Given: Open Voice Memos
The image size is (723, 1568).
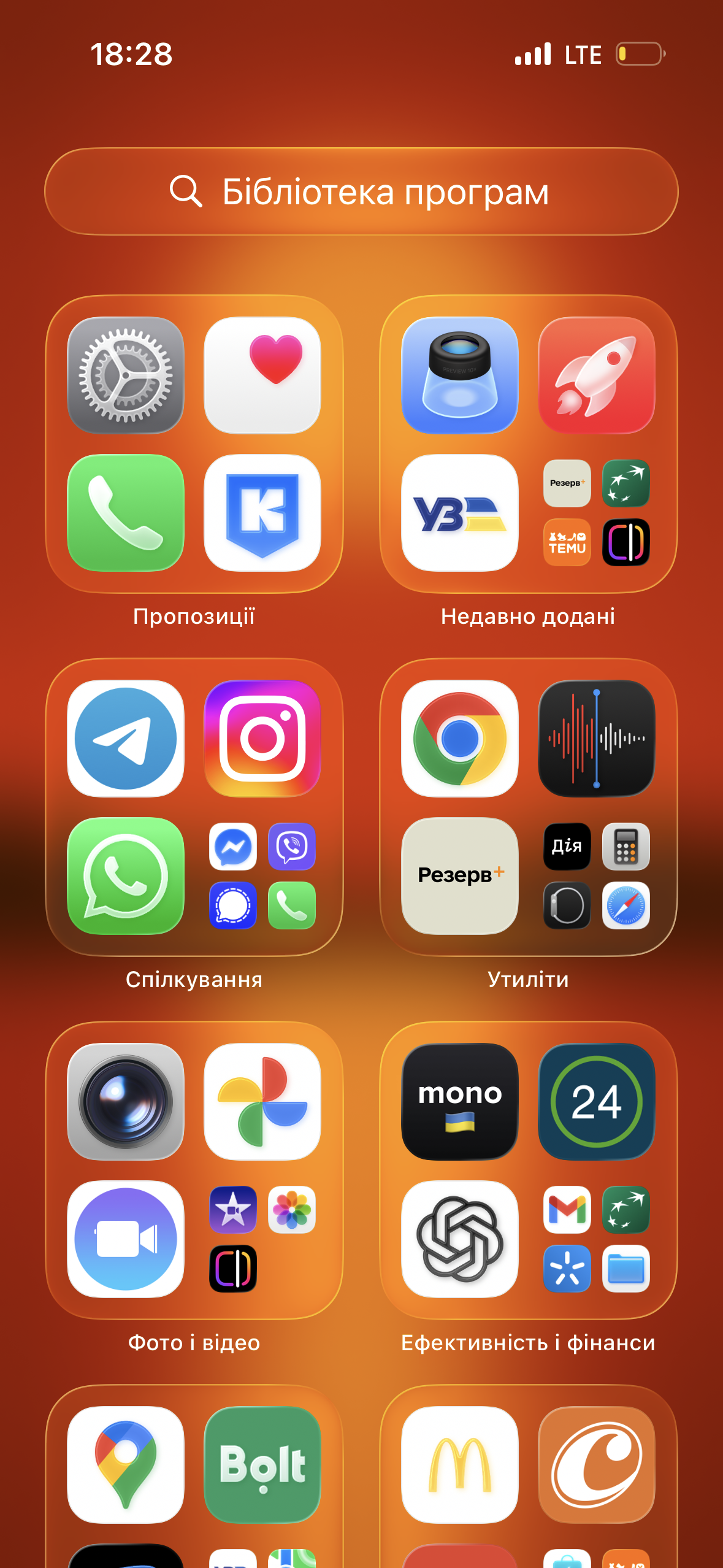Looking at the screenshot, I should click(x=596, y=739).
